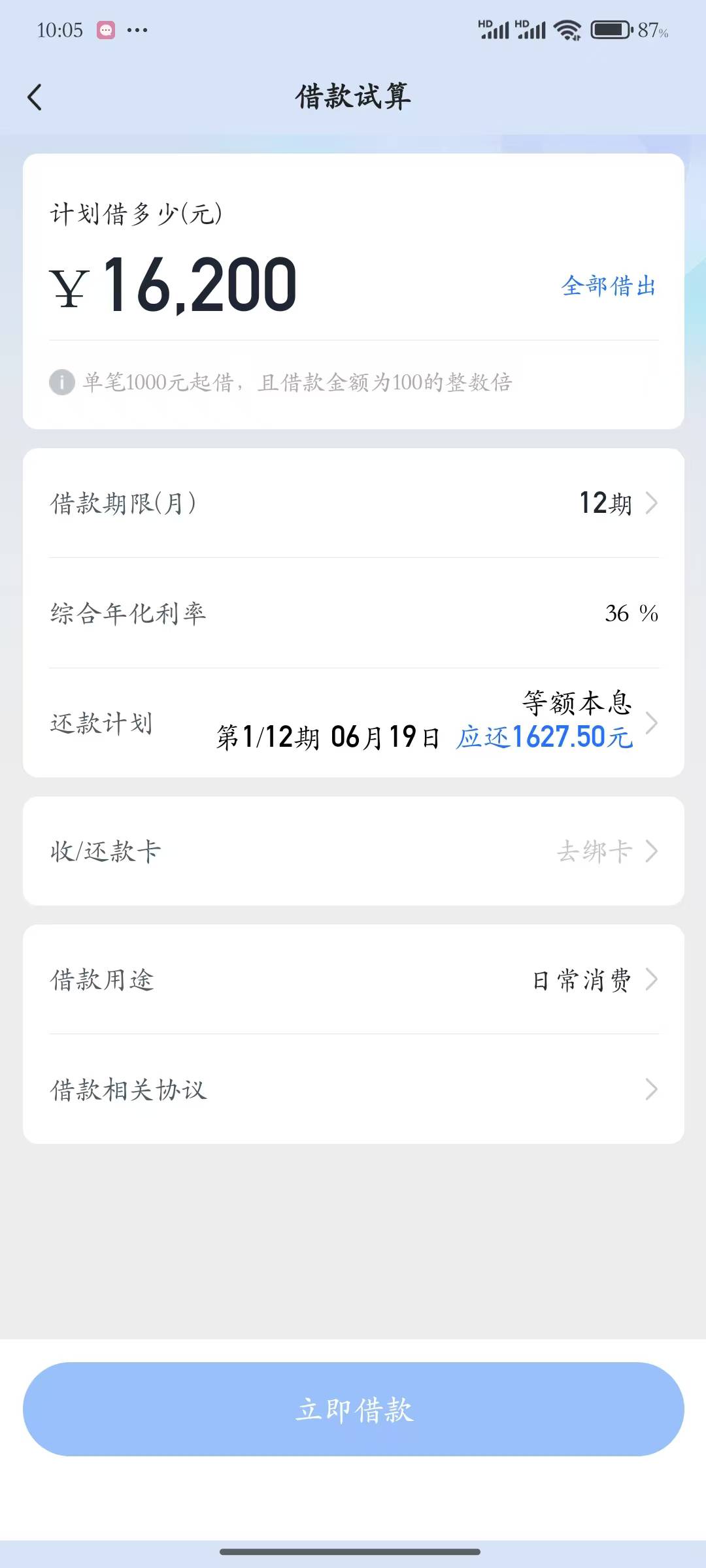
Task: Open 收/还款卡 row to bind a card
Action: pyautogui.click(x=354, y=851)
